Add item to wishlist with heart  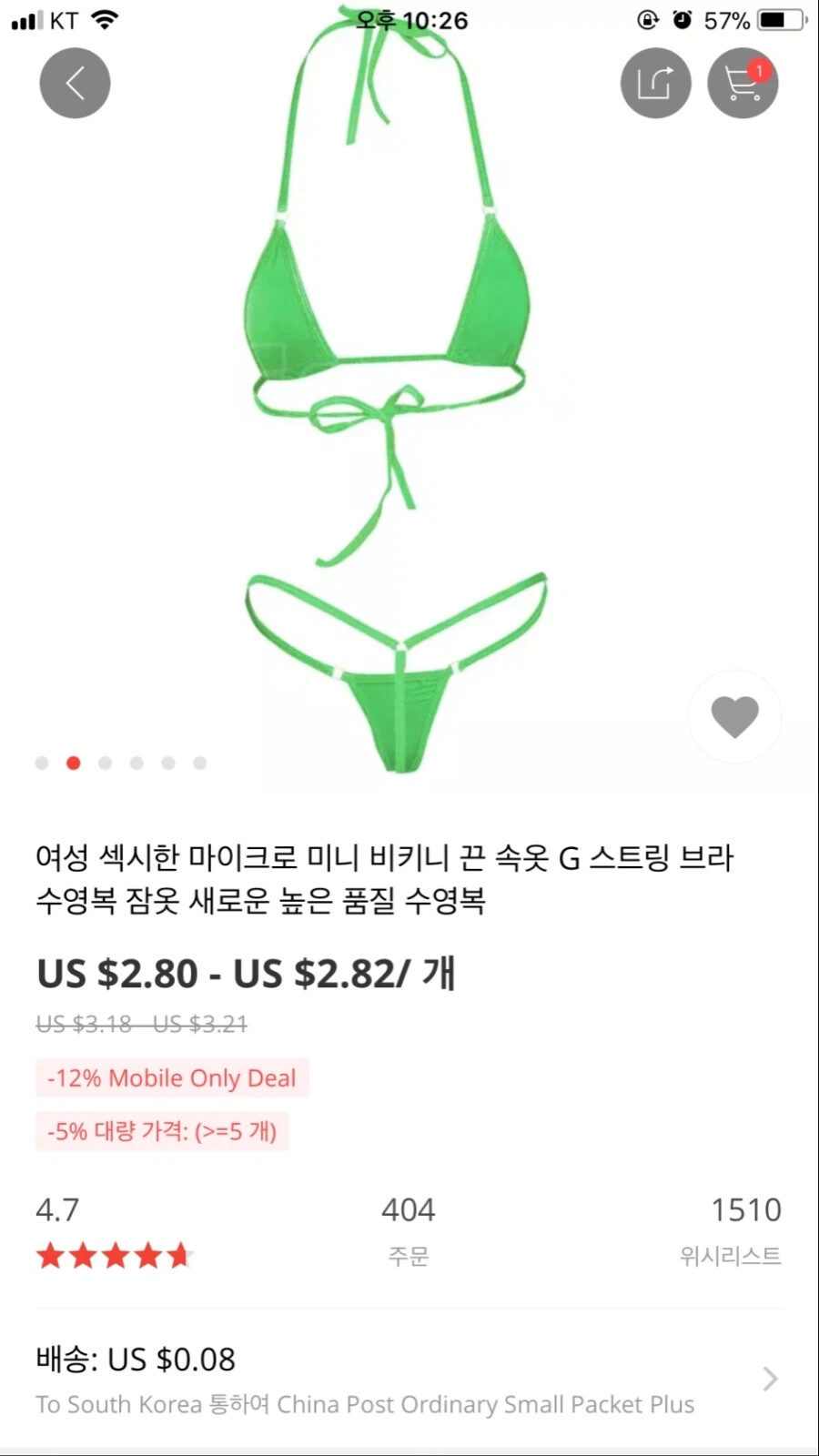tap(734, 716)
